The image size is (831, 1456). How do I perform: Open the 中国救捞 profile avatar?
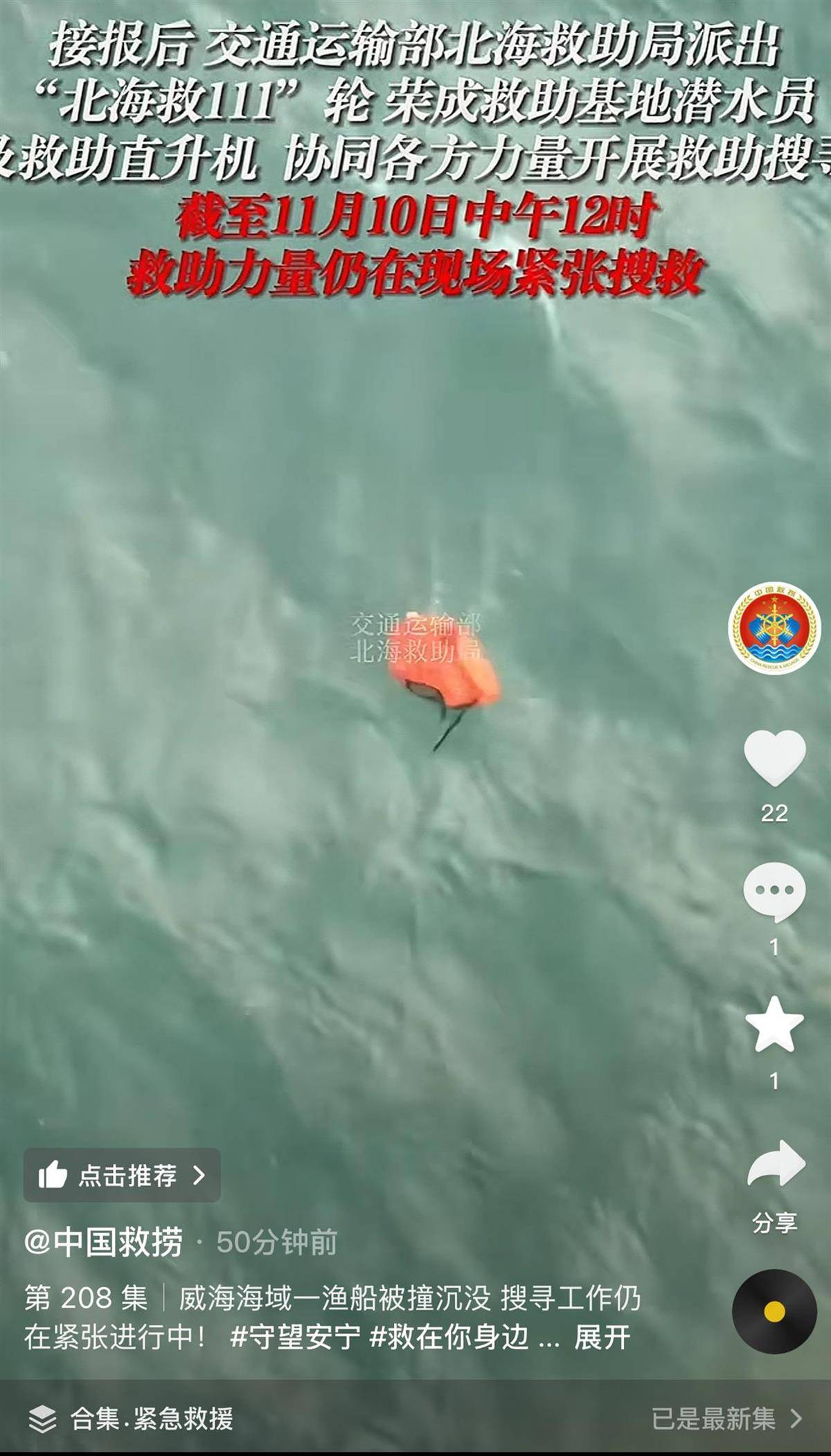774,628
